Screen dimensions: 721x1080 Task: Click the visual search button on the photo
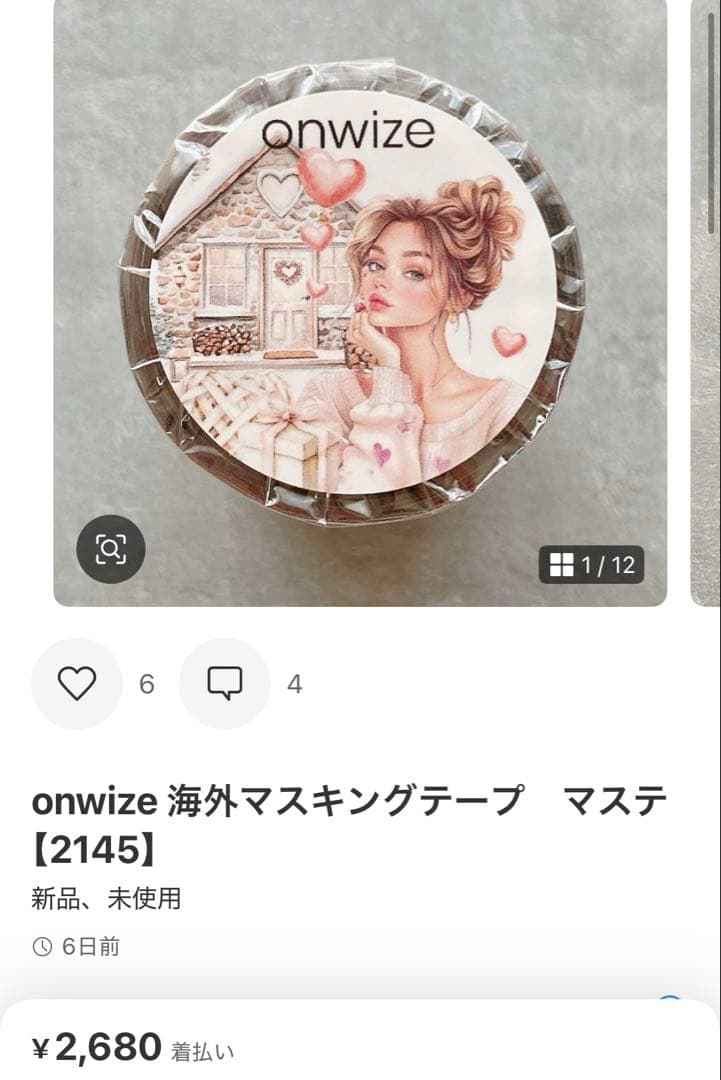(x=110, y=549)
